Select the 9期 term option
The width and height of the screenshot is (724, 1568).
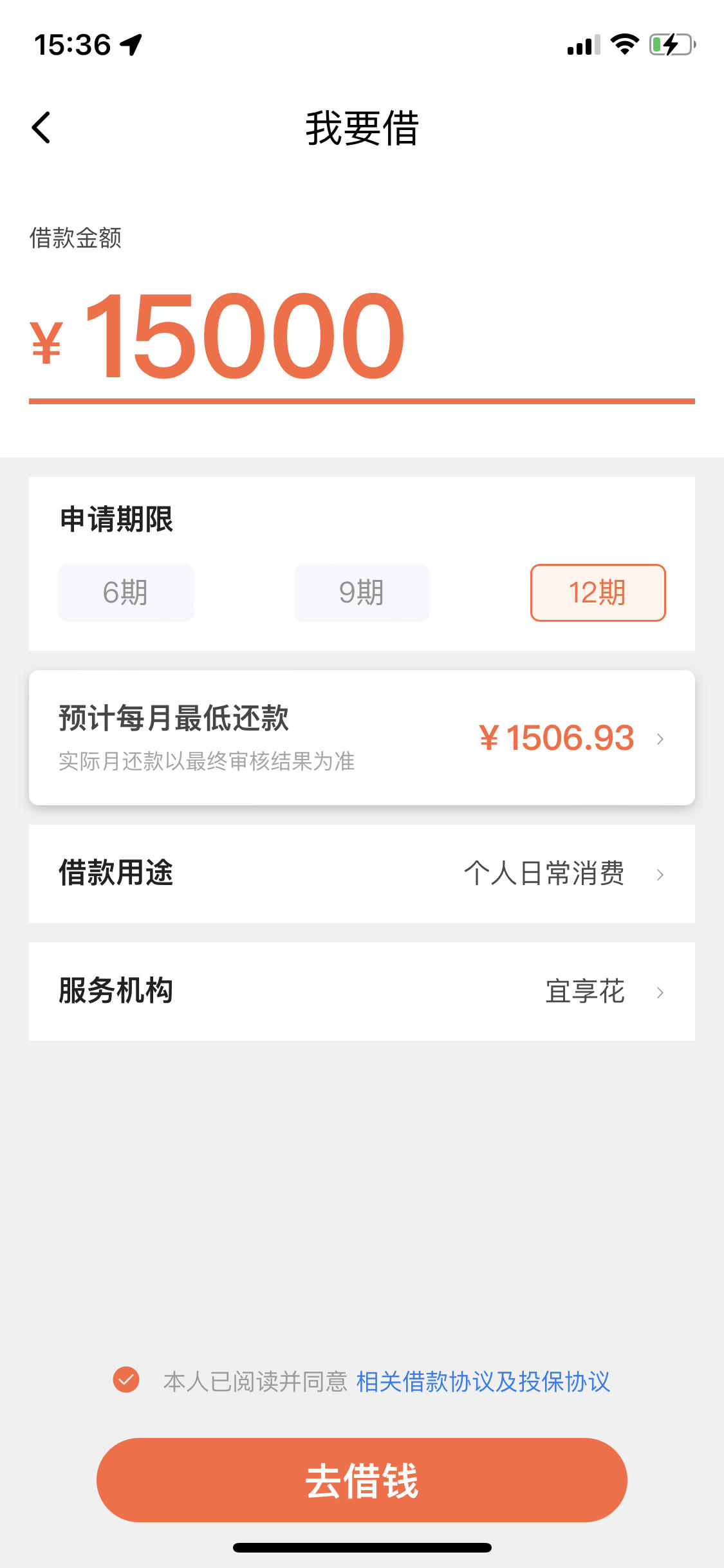pos(362,593)
